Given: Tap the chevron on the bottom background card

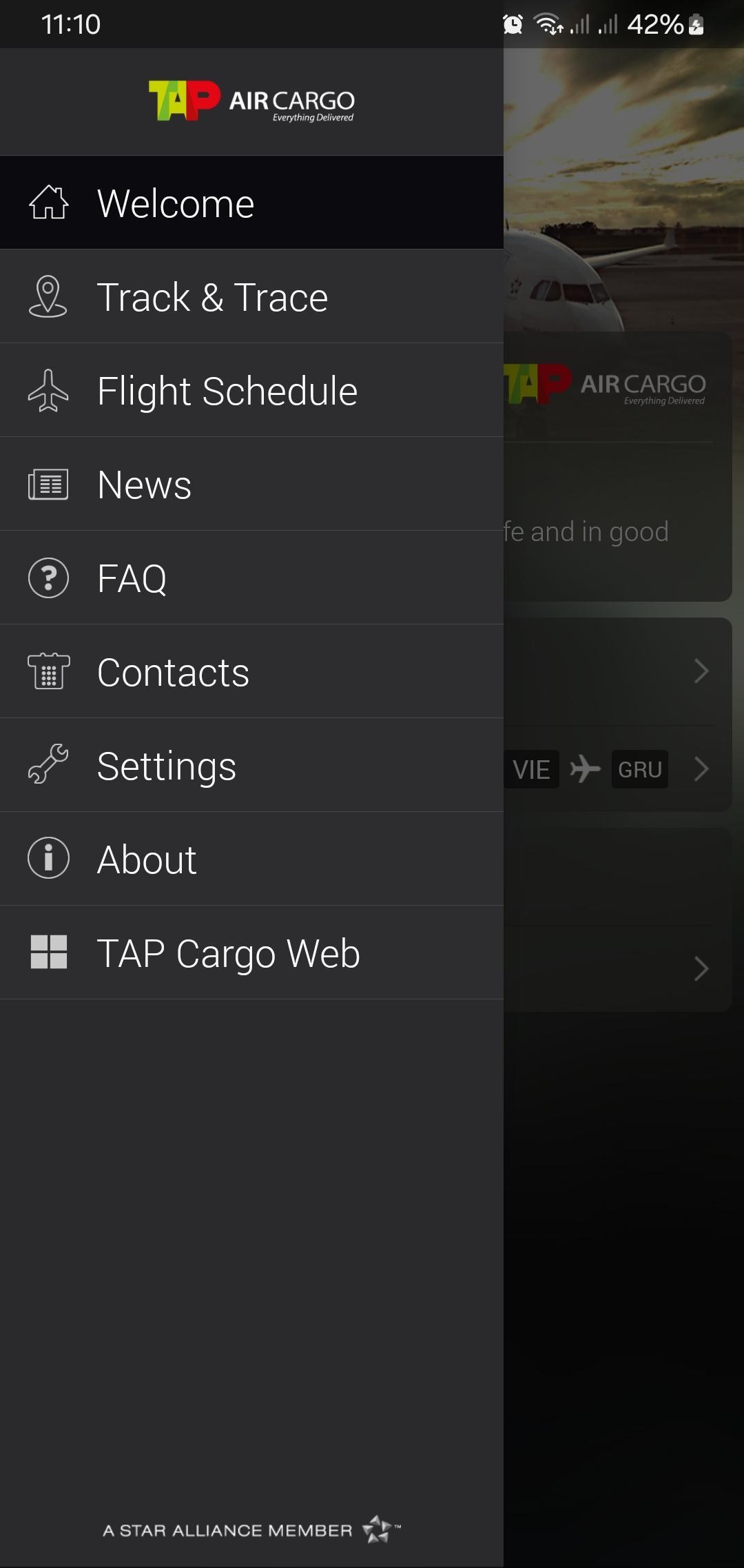Looking at the screenshot, I should [x=702, y=969].
